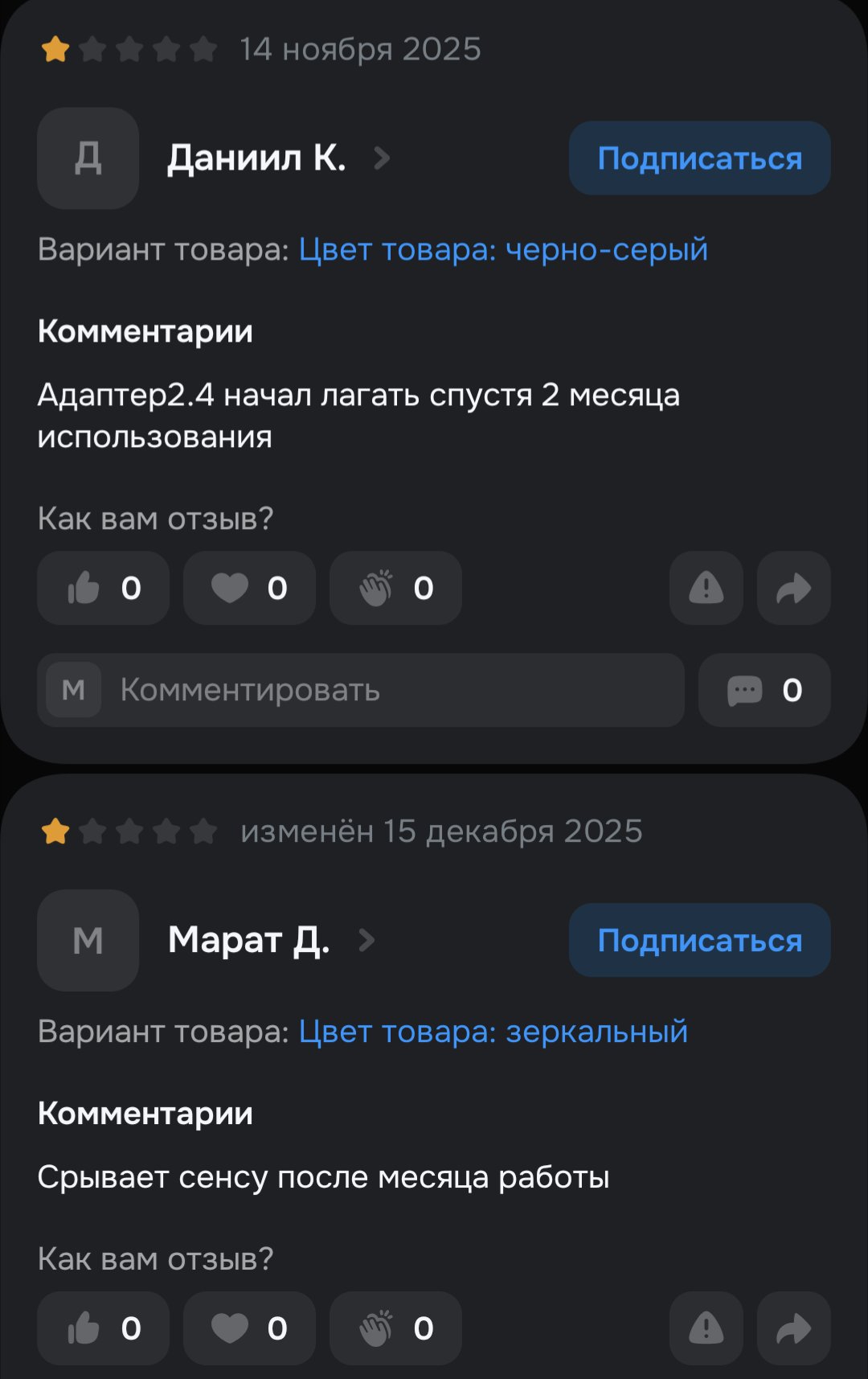Screen dimensions: 868x1379
Task: Open the зеркальный product variant link
Action: [493, 1032]
